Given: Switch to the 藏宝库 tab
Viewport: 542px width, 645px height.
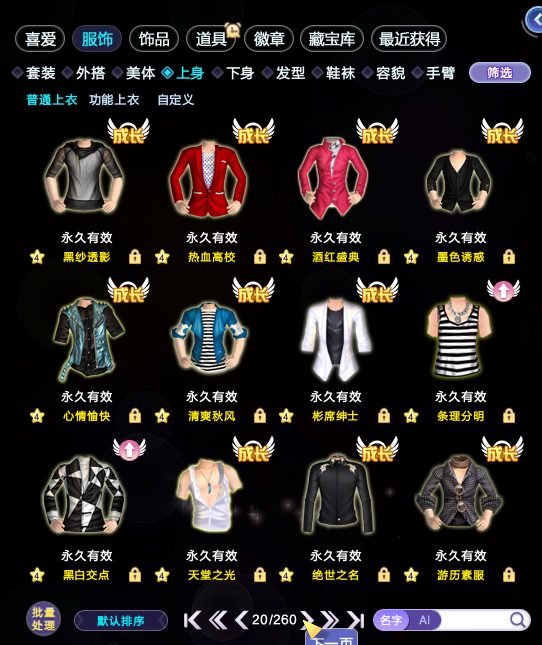Looking at the screenshot, I should coord(332,39).
